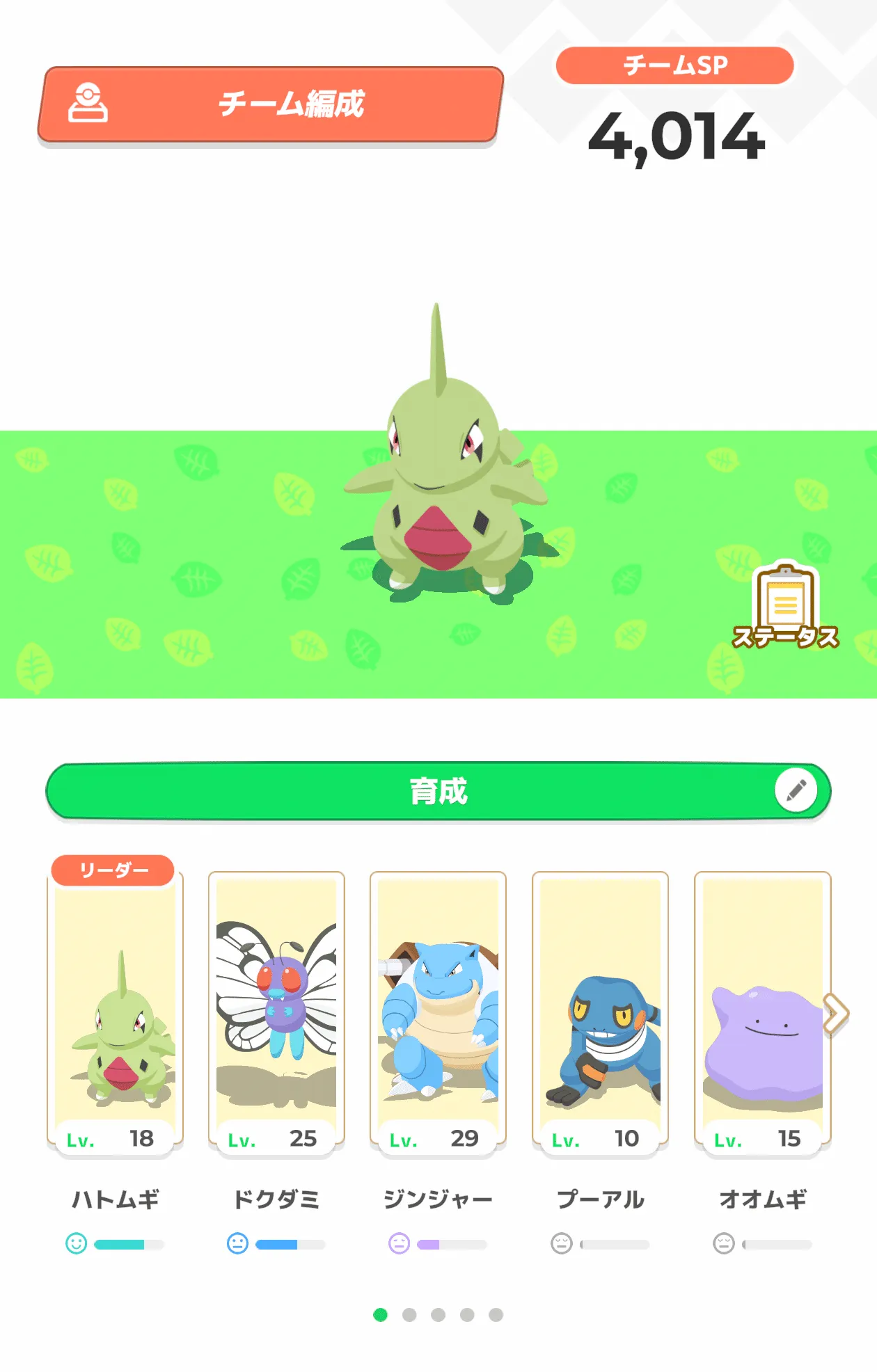The width and height of the screenshot is (877, 1372).
Task: Pick the オオムギ Lv. 15 card
Action: (x=761, y=1009)
